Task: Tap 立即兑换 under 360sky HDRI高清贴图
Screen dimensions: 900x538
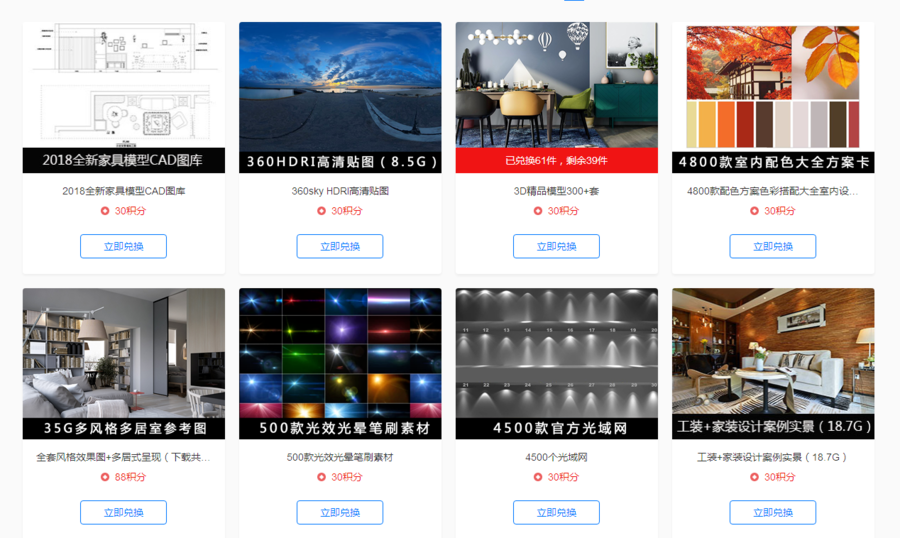Action: coord(340,246)
